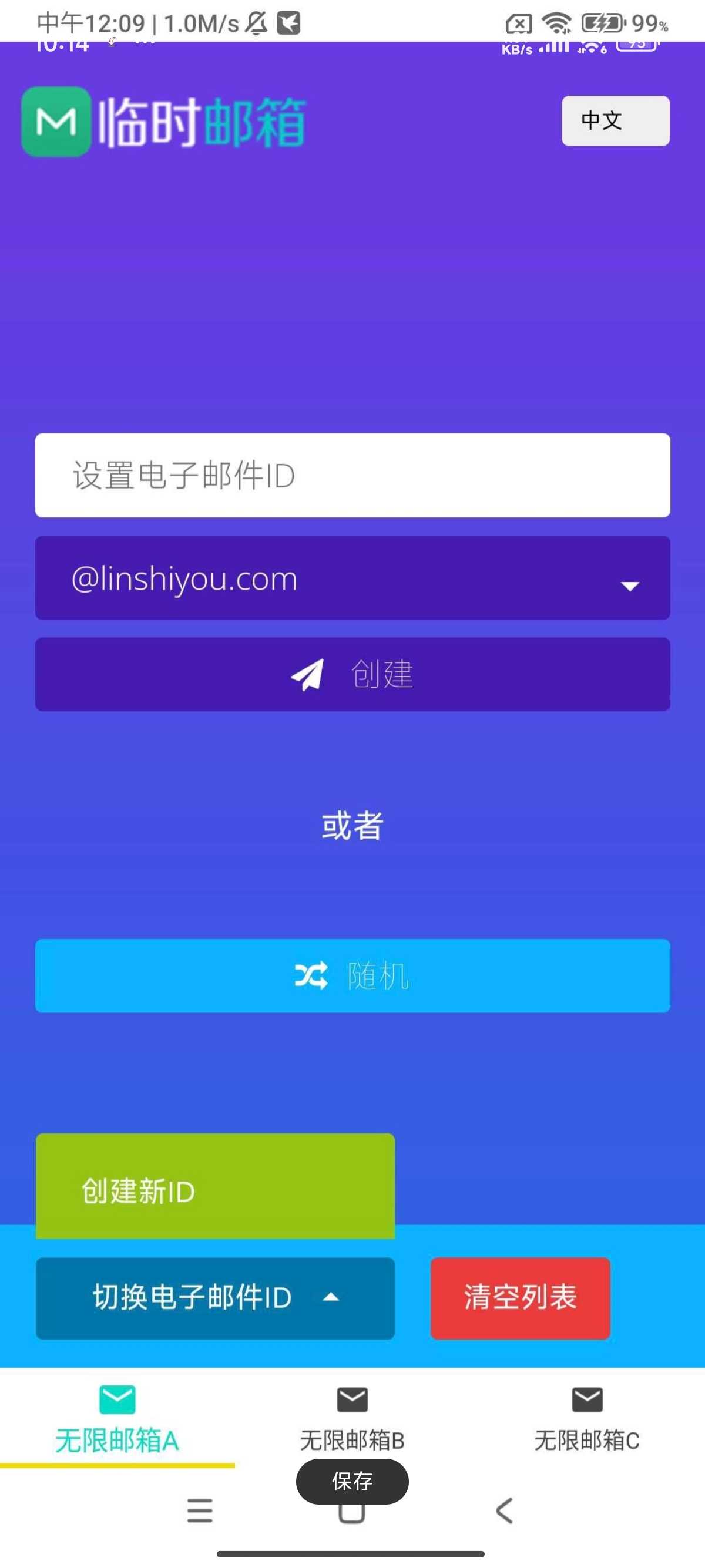Screen dimensions: 705x1568
Task: Go back with the system back arrow
Action: [x=504, y=1511]
